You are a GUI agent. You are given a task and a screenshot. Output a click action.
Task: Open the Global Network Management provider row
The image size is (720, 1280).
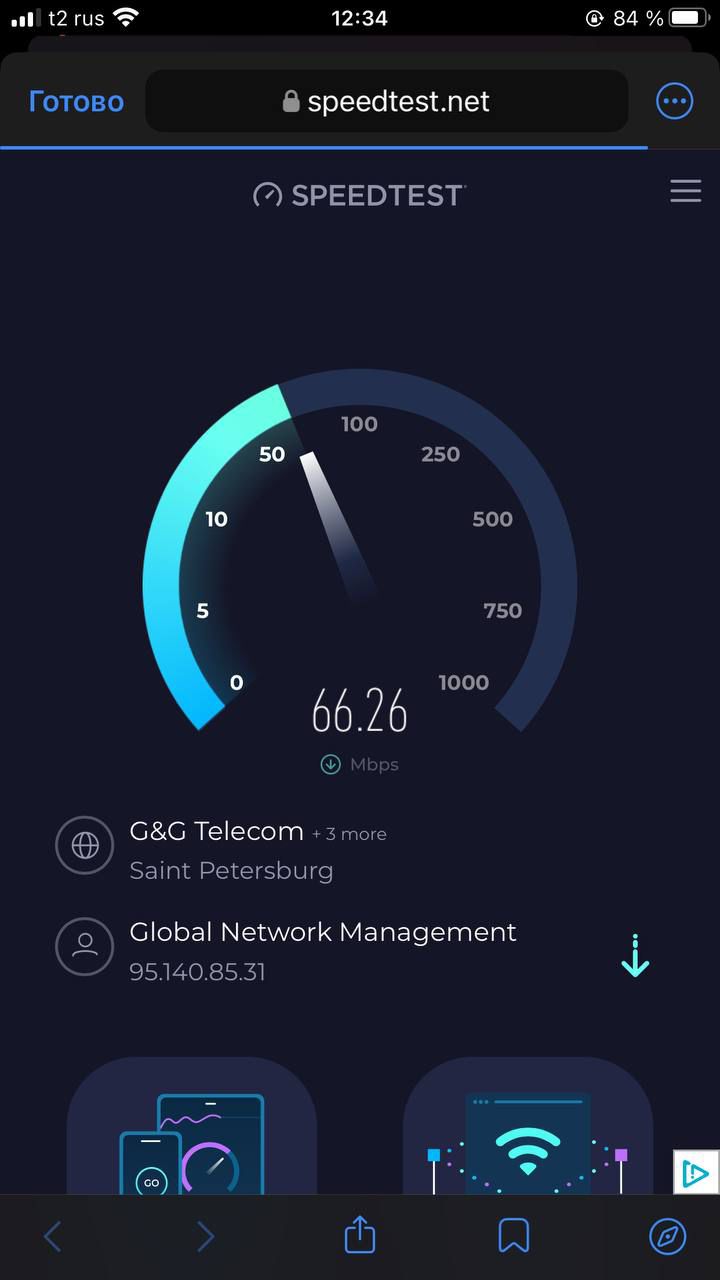click(322, 950)
